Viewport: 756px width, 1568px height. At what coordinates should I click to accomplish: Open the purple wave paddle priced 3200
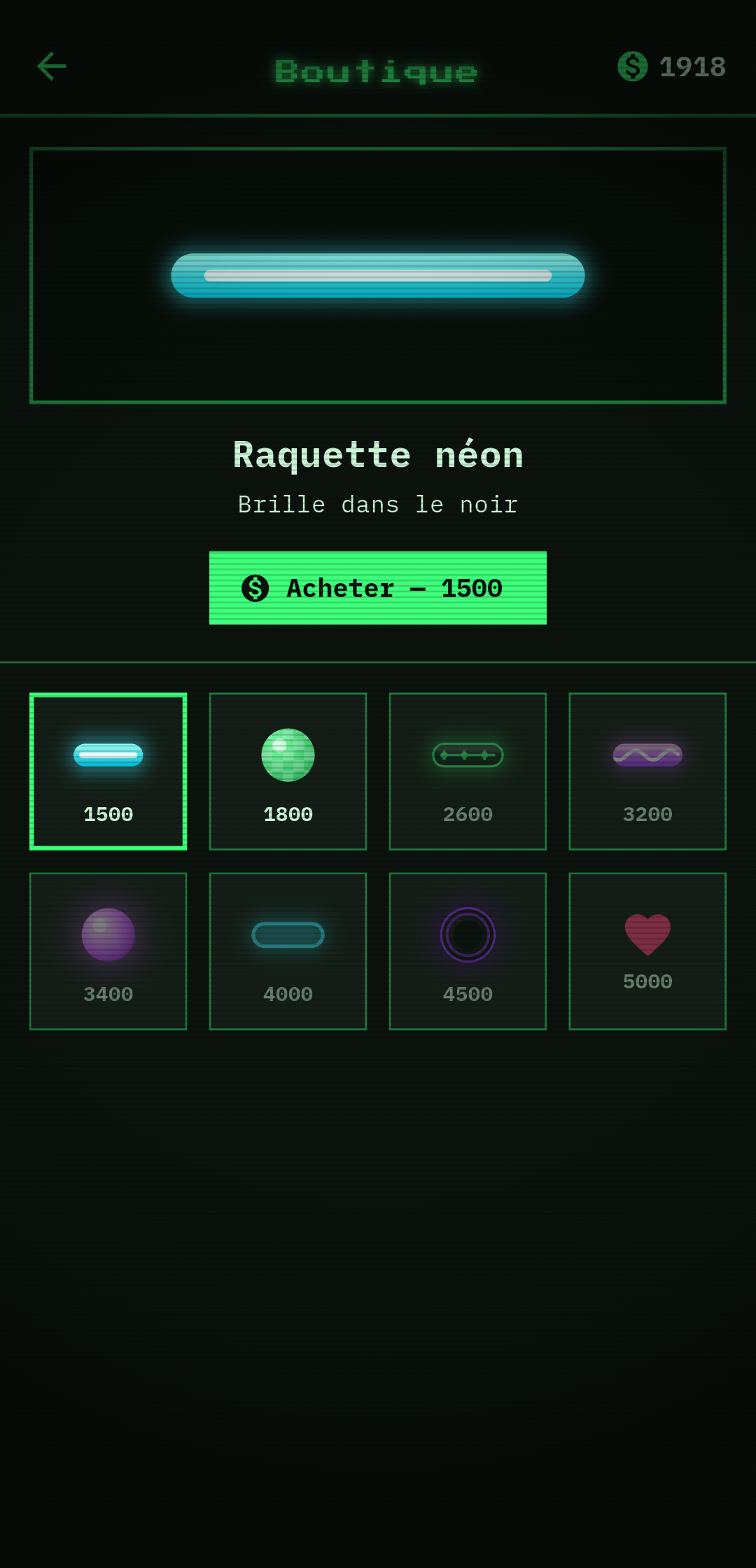(x=647, y=771)
